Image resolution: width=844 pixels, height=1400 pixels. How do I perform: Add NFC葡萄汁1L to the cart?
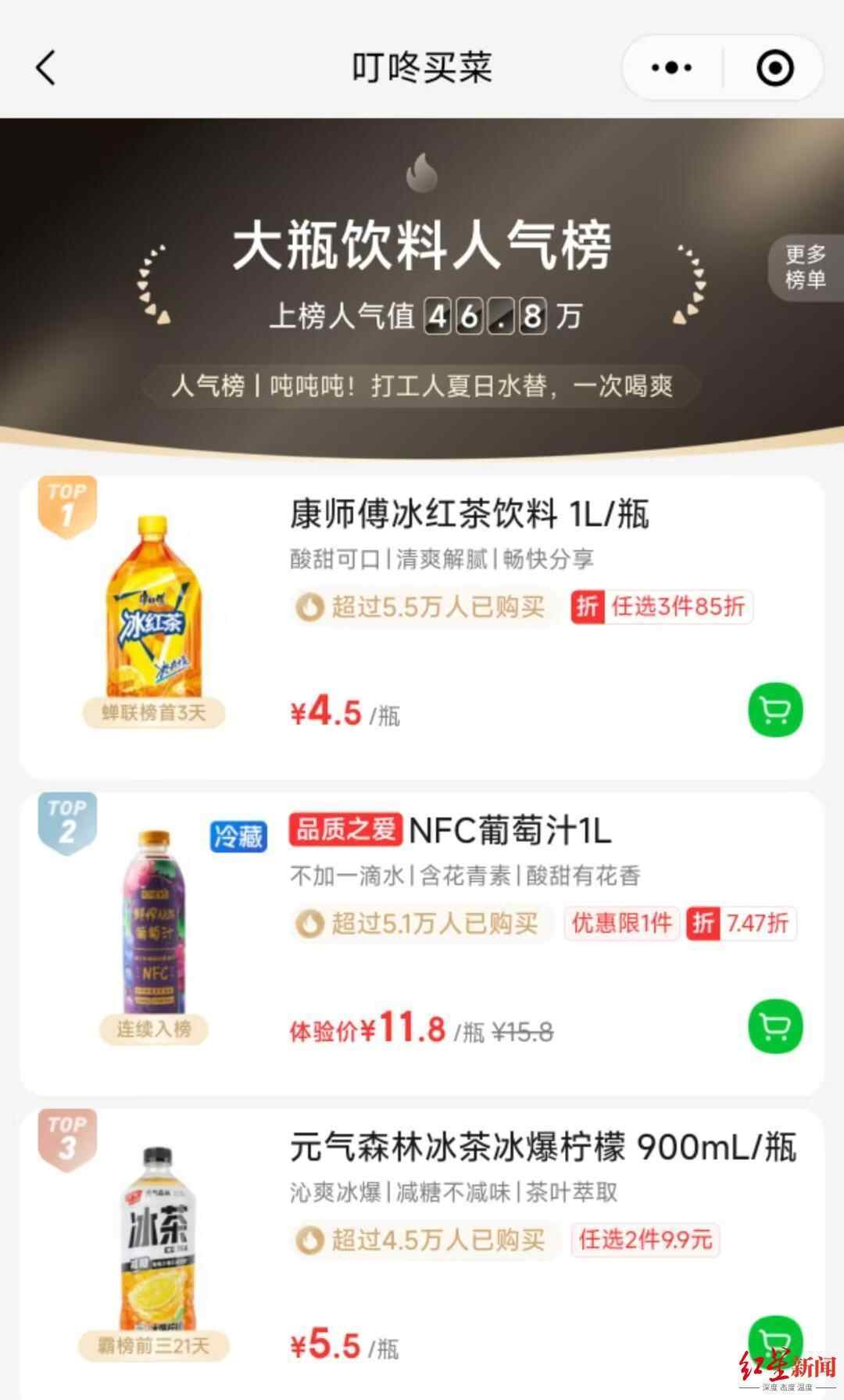pyautogui.click(x=775, y=1026)
